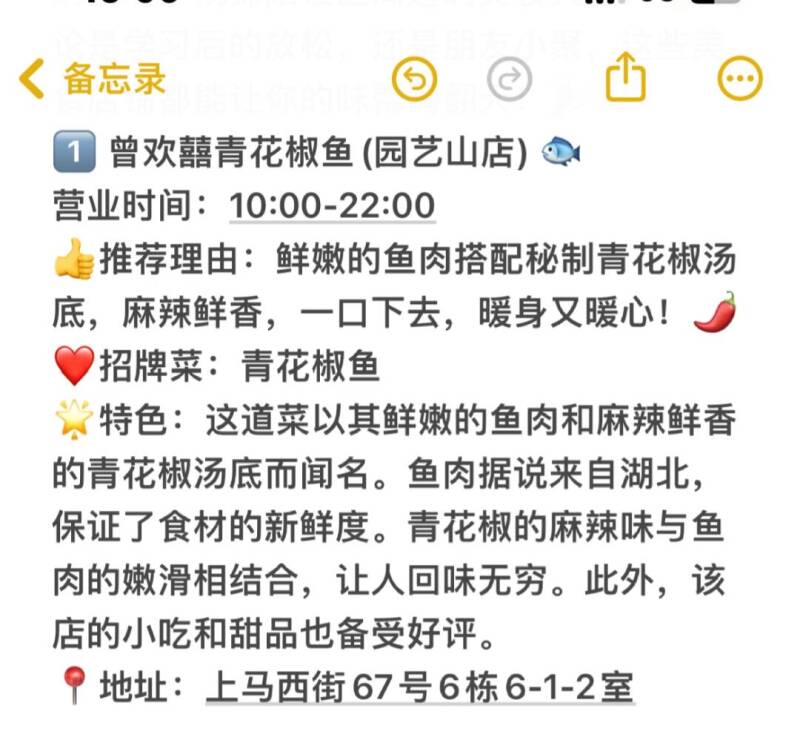The height and width of the screenshot is (743, 800).
Task: Open the 10:00-22:00 time link
Action: coord(332,206)
